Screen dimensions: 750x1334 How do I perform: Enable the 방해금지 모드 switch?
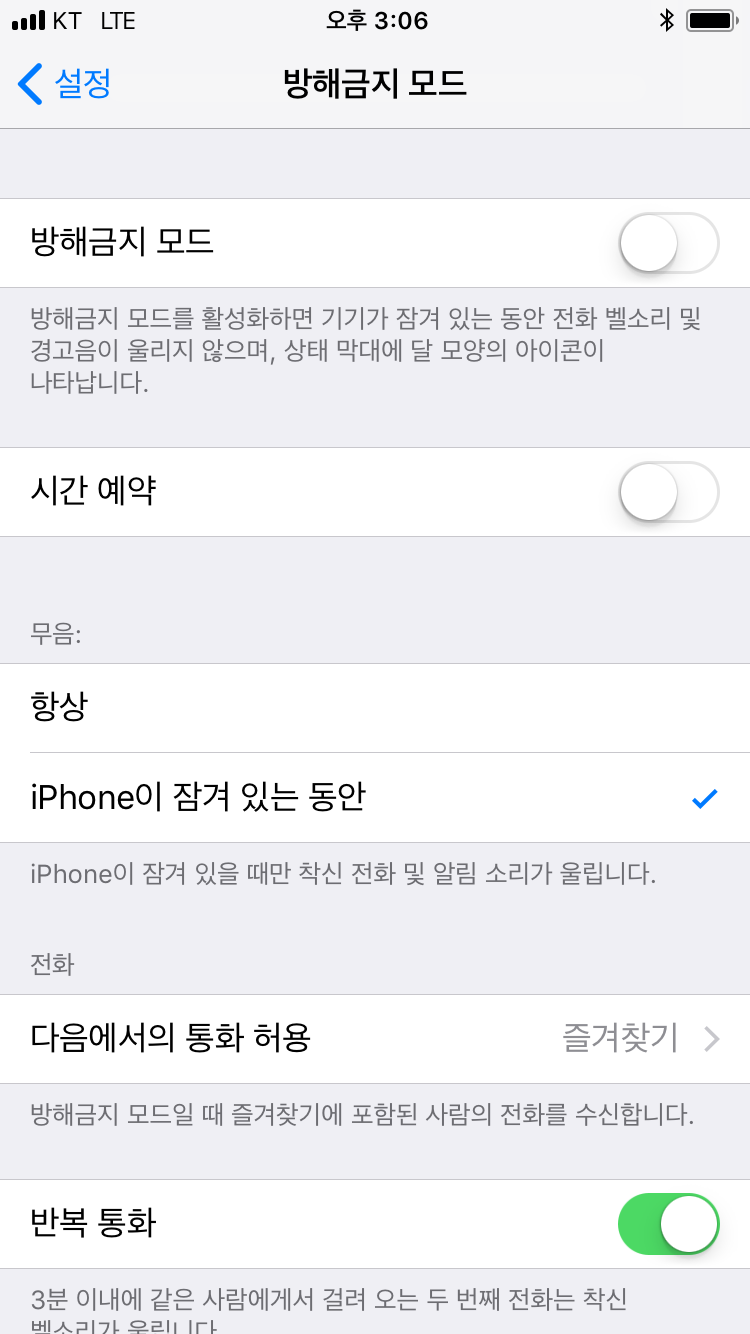[x=669, y=243]
